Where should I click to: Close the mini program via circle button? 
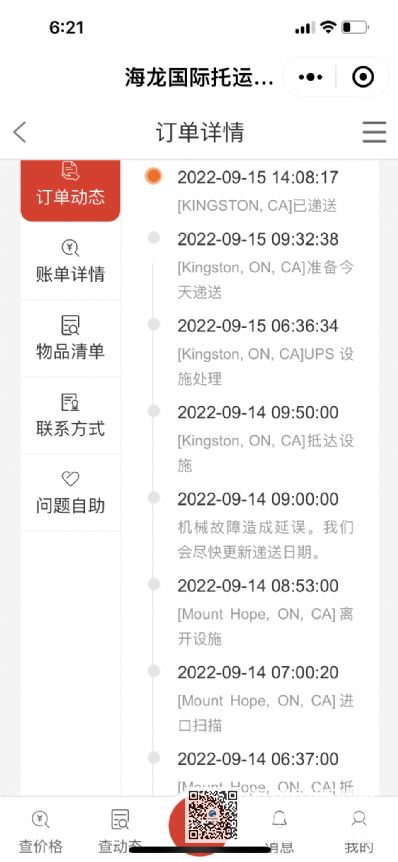[x=363, y=78]
